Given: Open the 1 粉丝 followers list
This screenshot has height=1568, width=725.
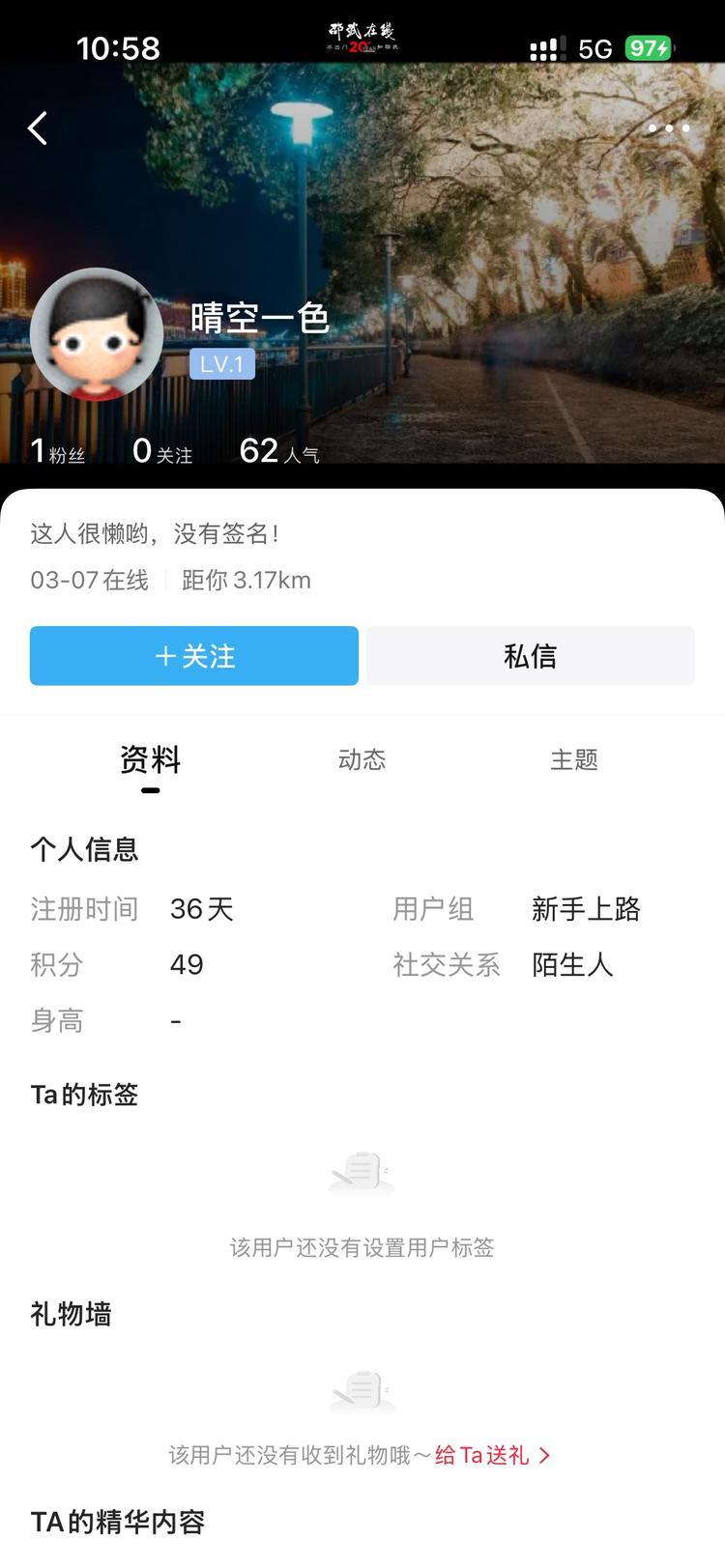Looking at the screenshot, I should [58, 451].
